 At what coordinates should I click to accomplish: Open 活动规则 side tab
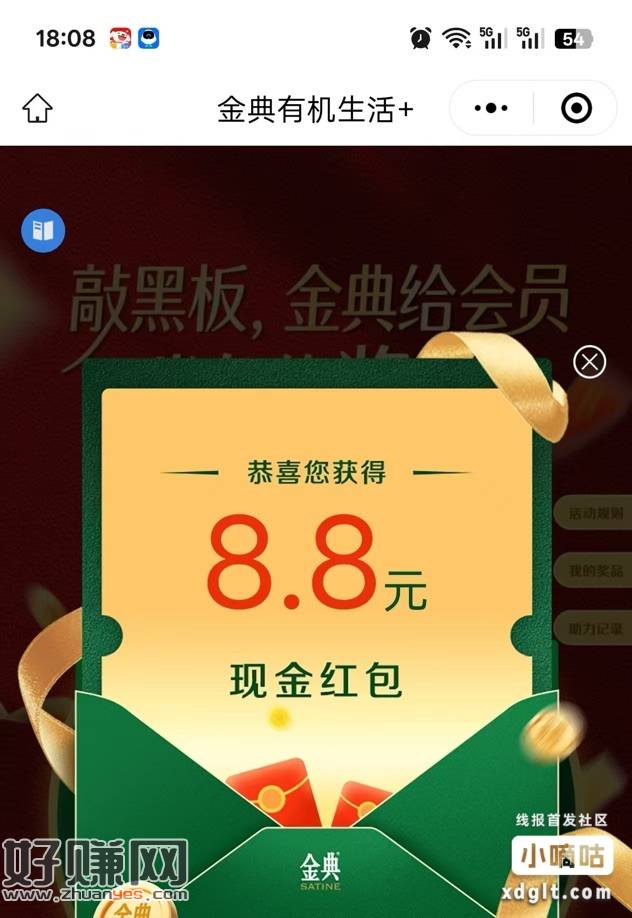[594, 513]
